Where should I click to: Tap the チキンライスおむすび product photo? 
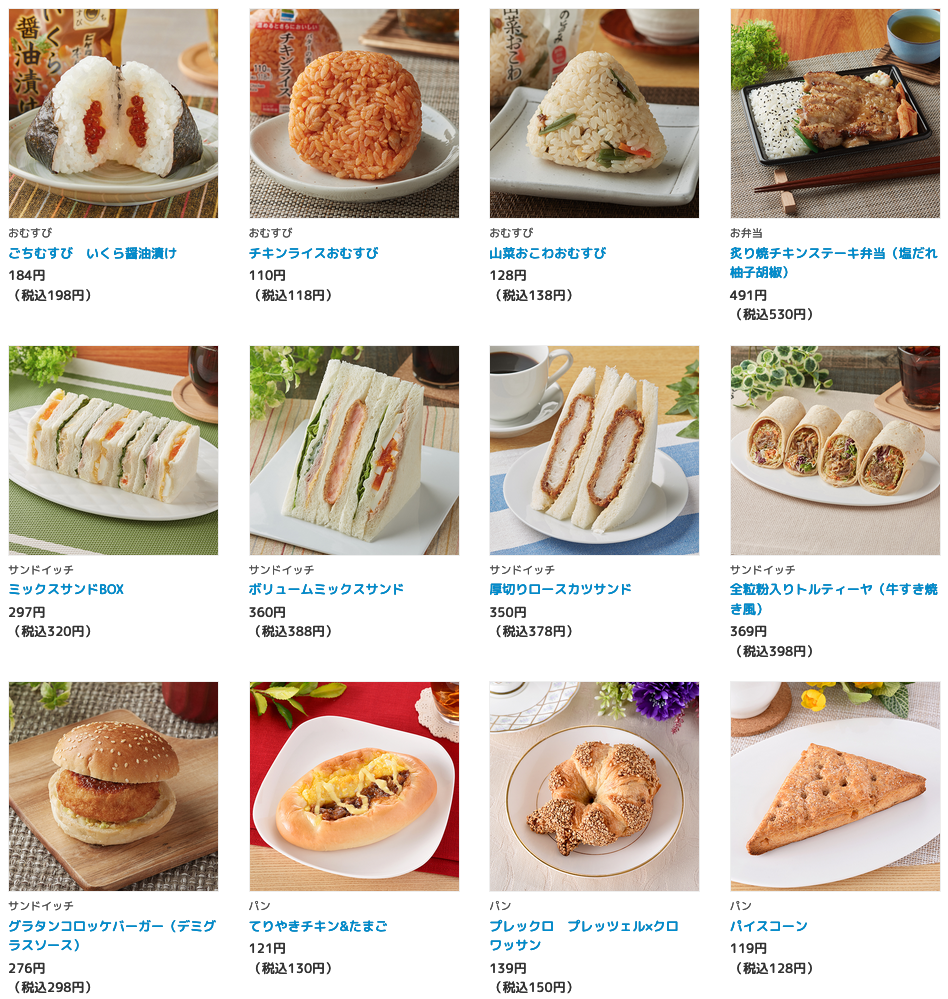(354, 113)
